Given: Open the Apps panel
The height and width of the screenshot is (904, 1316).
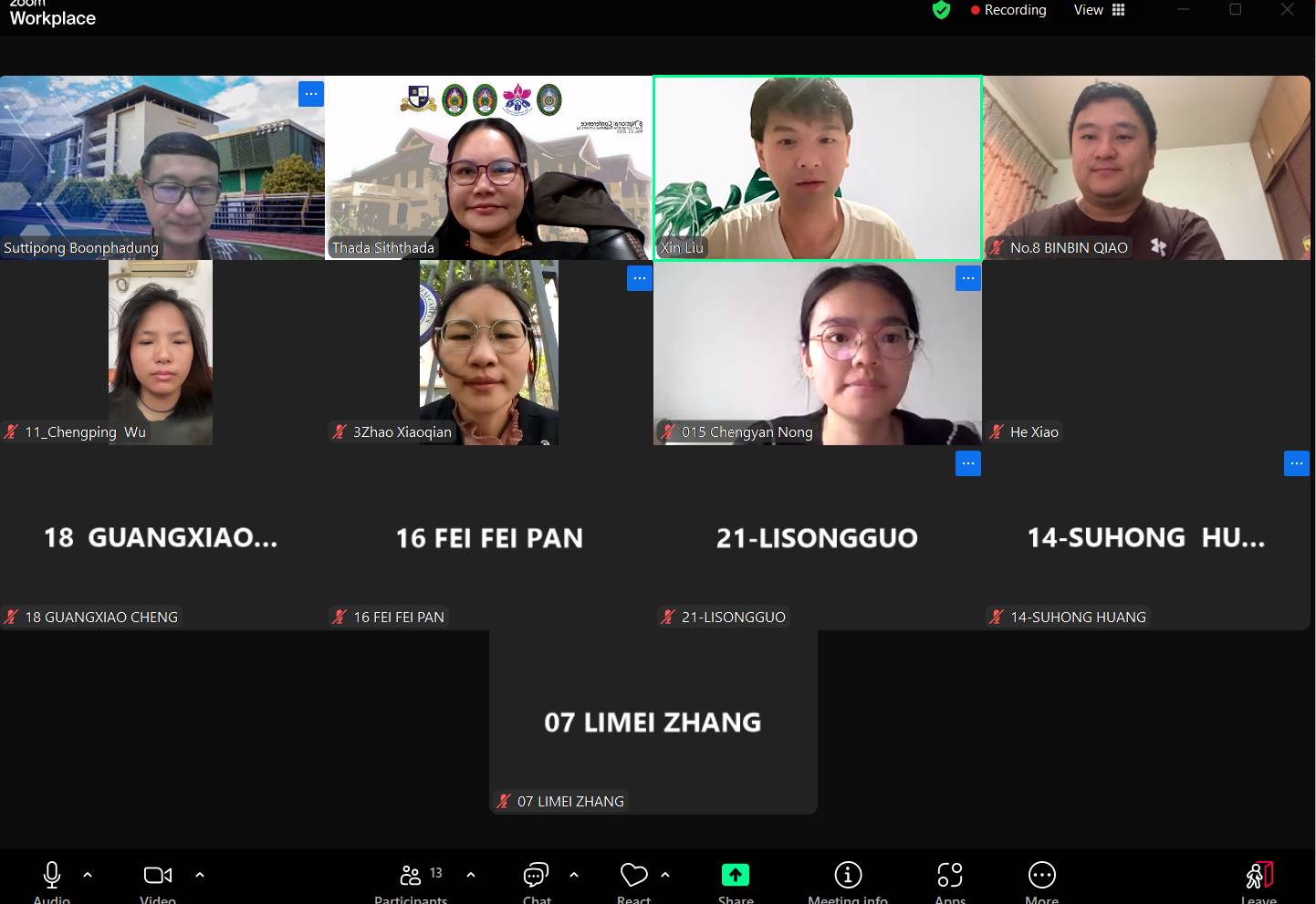Looking at the screenshot, I should pyautogui.click(x=950, y=876).
